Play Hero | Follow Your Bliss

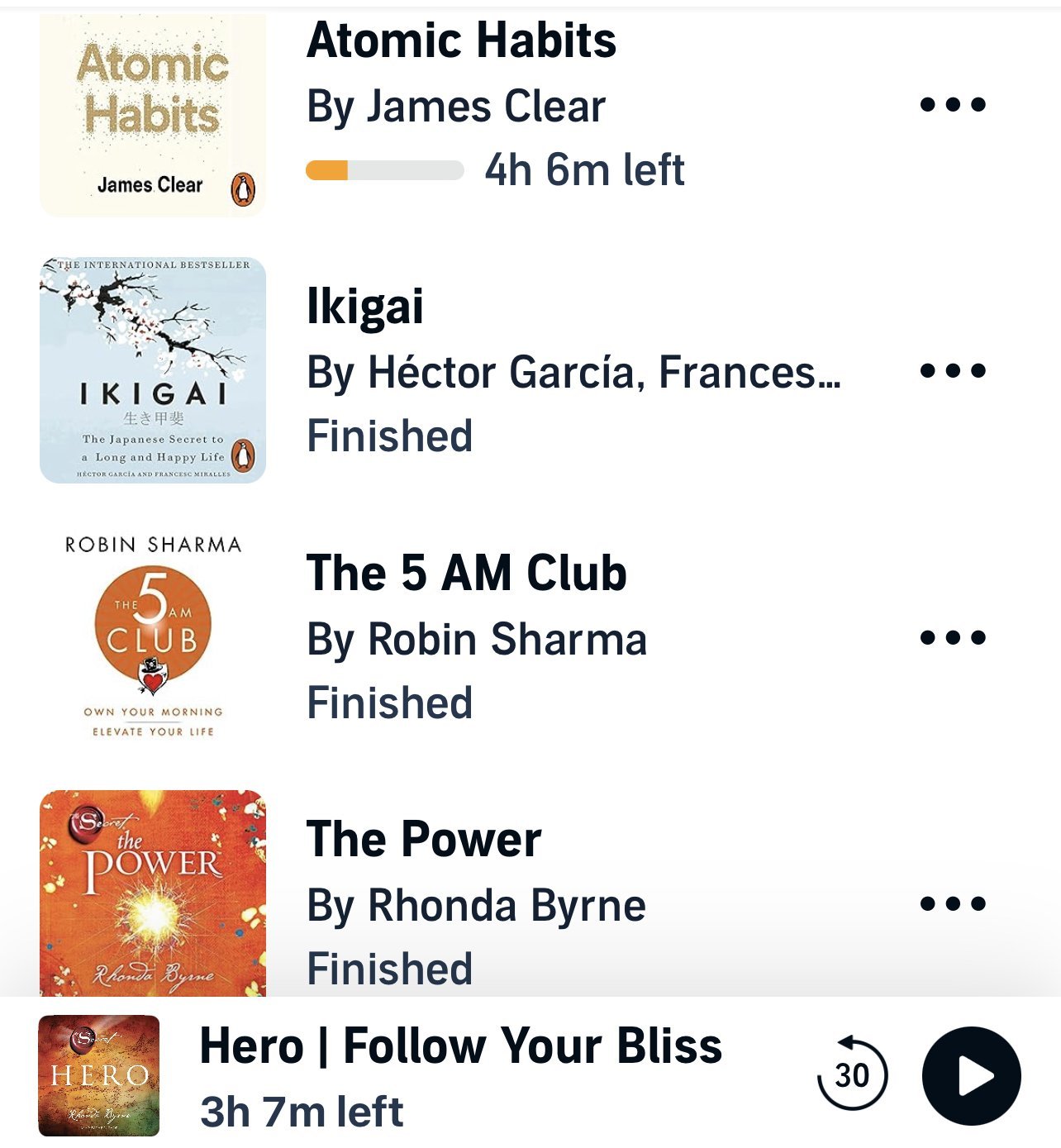tap(972, 1075)
